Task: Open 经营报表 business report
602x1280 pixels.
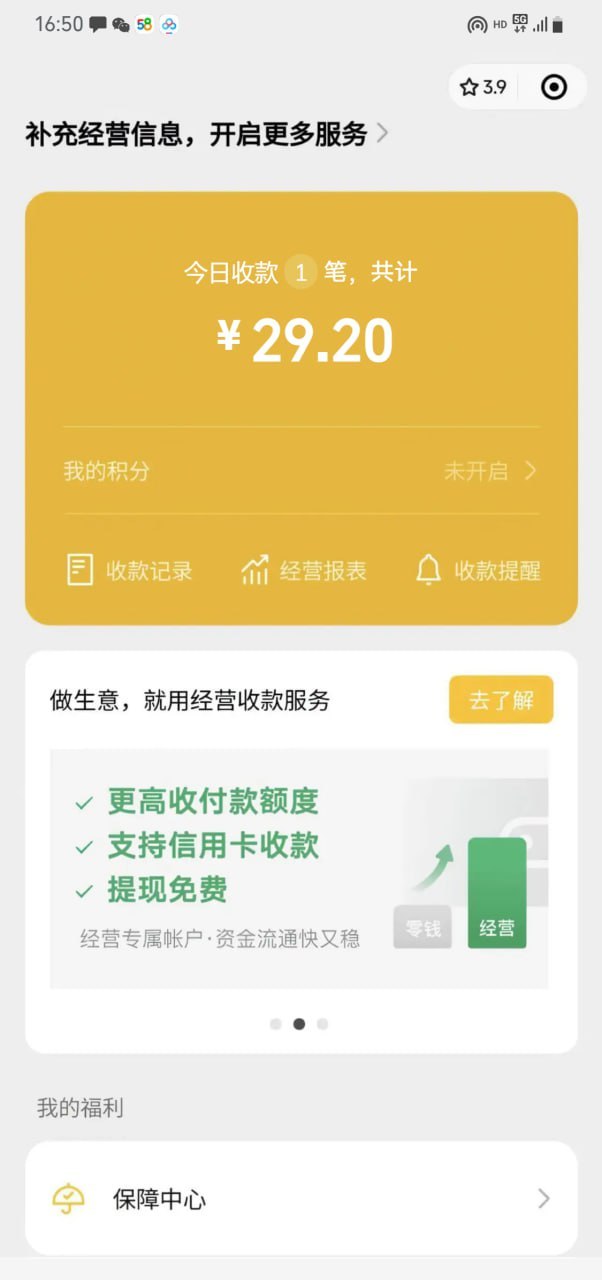Action: [x=304, y=571]
